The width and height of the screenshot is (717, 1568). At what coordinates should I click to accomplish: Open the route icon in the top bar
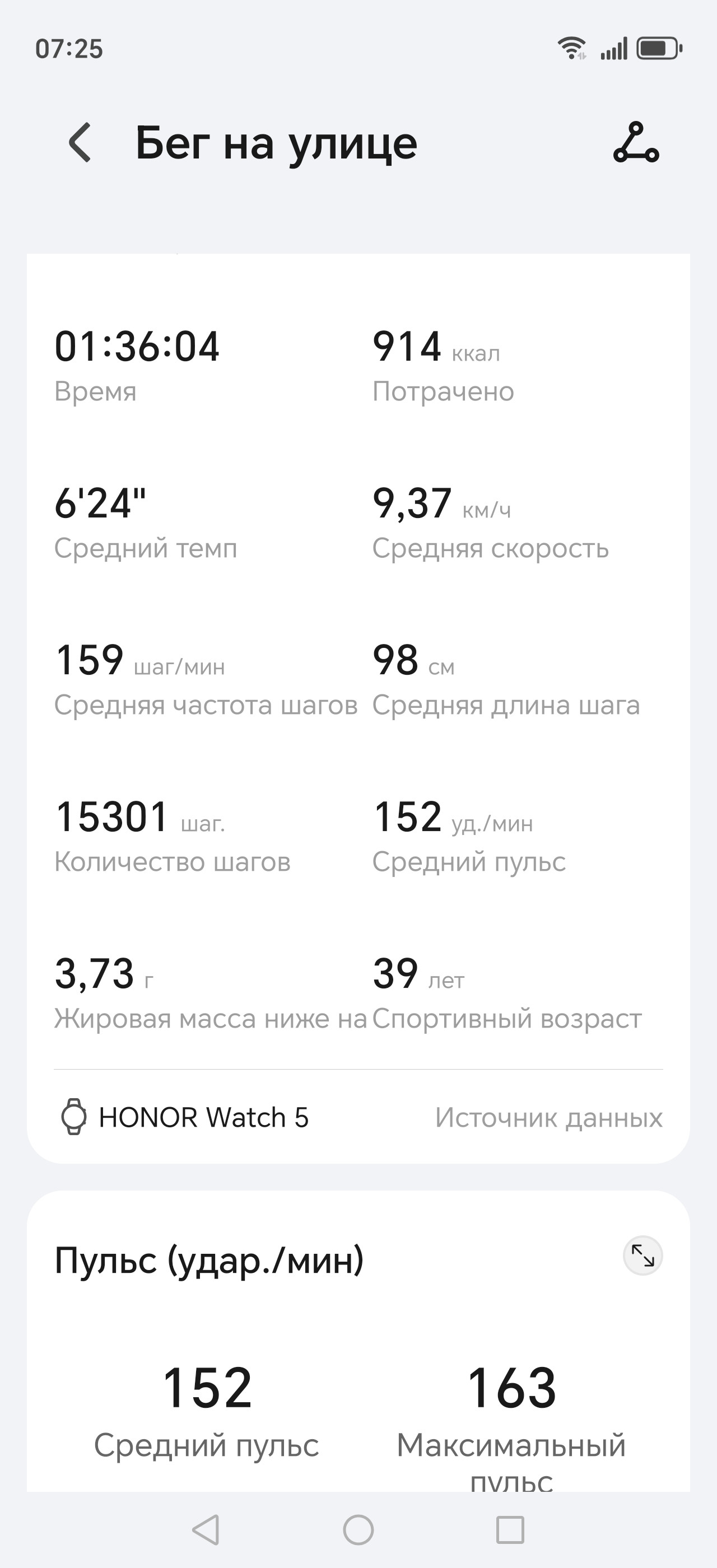(636, 142)
